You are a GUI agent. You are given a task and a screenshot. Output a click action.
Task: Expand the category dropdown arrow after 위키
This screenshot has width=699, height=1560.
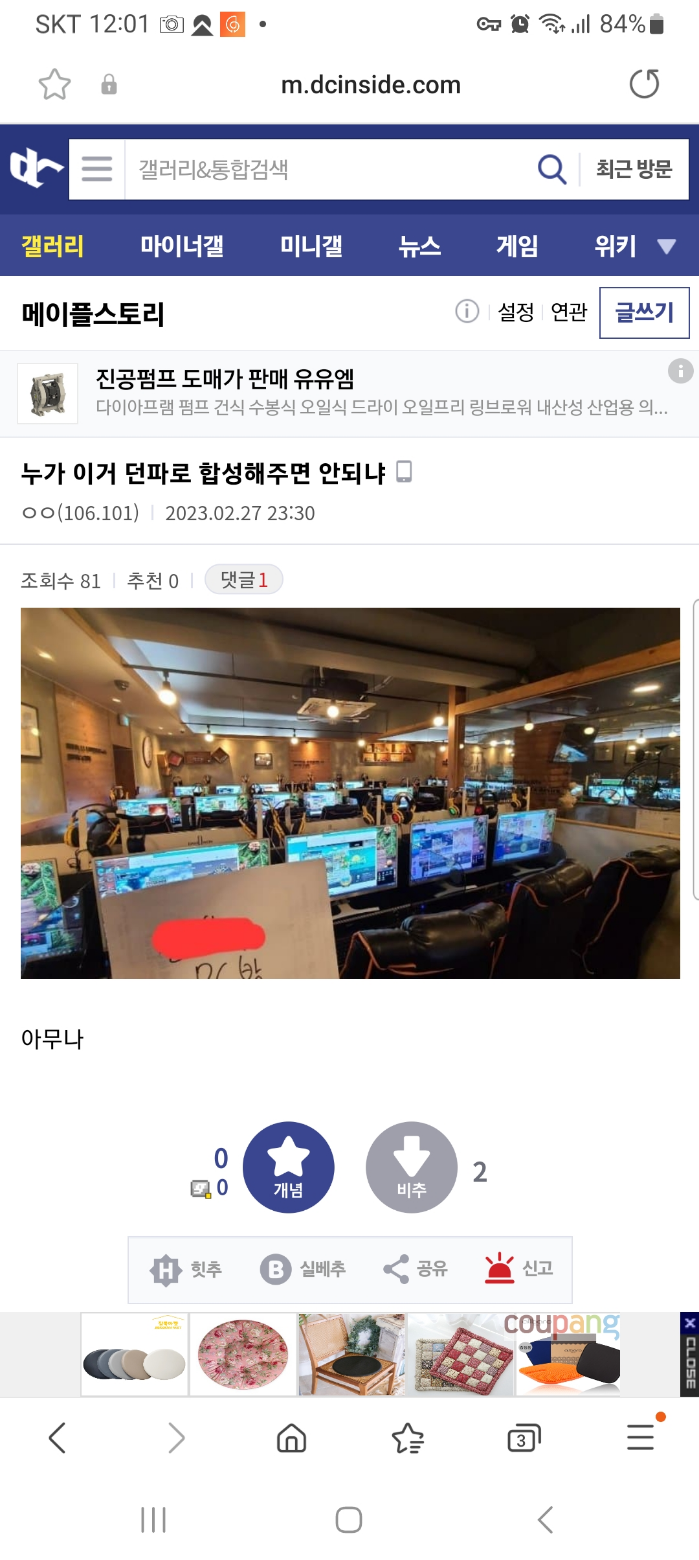(666, 246)
